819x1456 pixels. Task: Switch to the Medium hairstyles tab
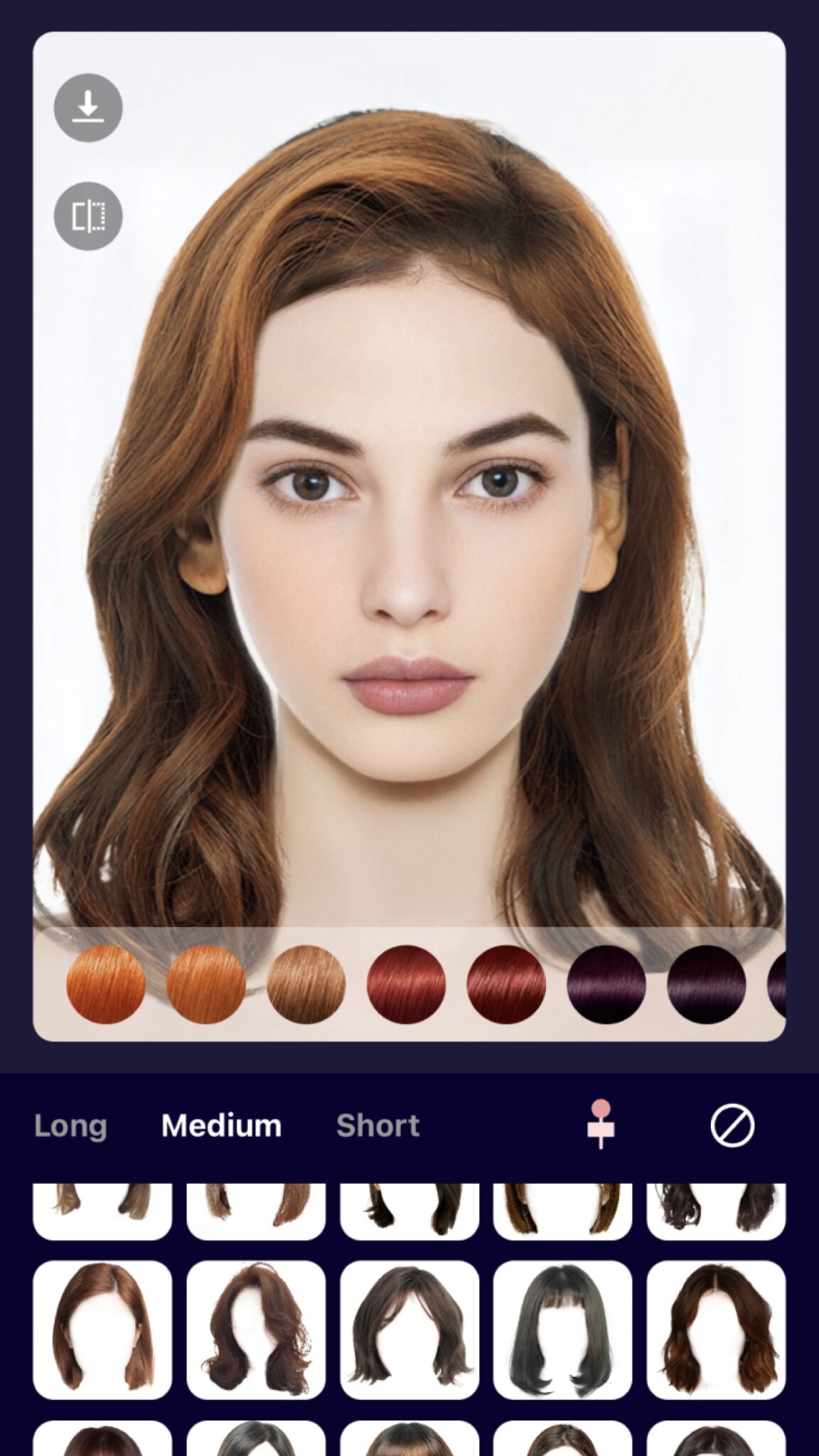(221, 1125)
